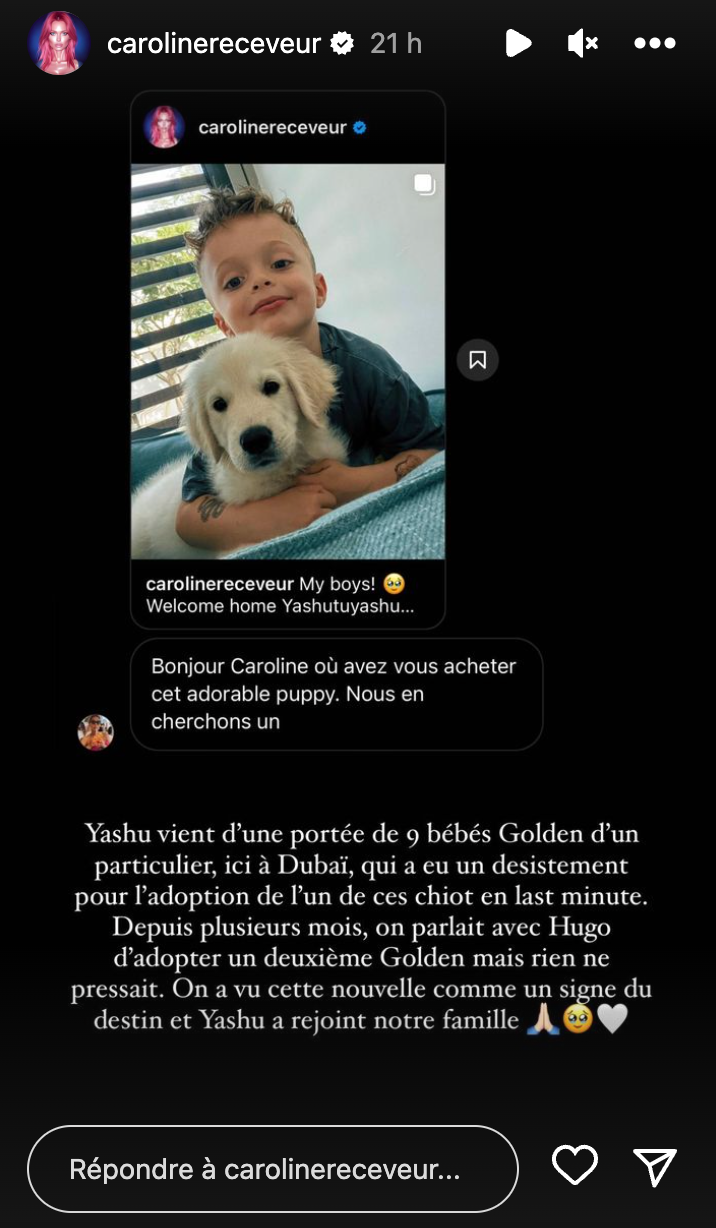Save the shared post with bookmark icon
Screen dimensions: 716x1228
[478, 360]
